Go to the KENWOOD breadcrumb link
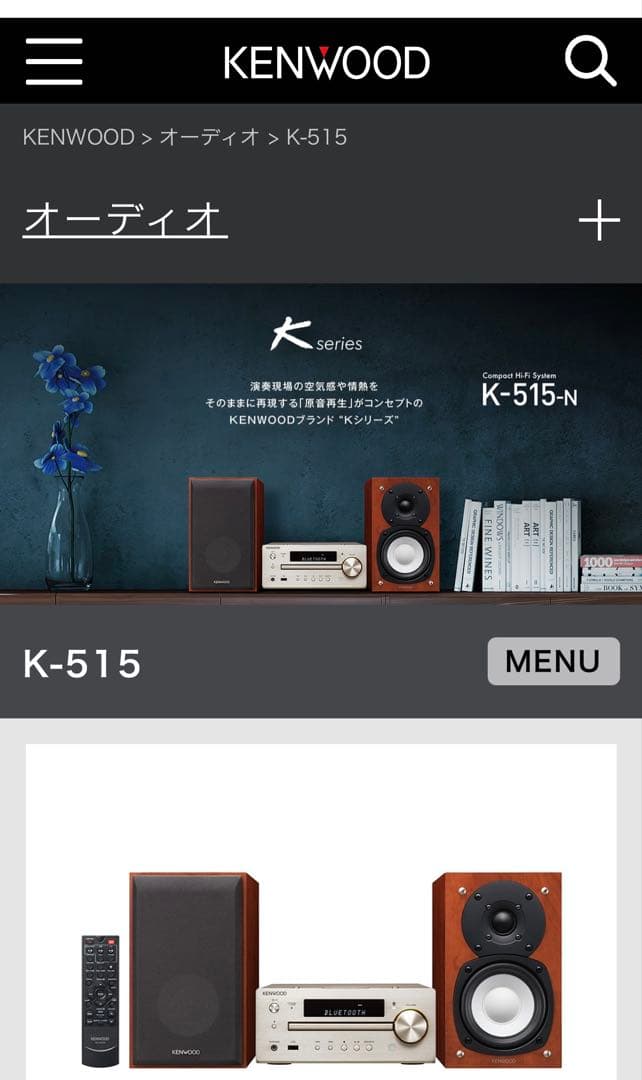The height and width of the screenshot is (1080, 642). (78, 138)
